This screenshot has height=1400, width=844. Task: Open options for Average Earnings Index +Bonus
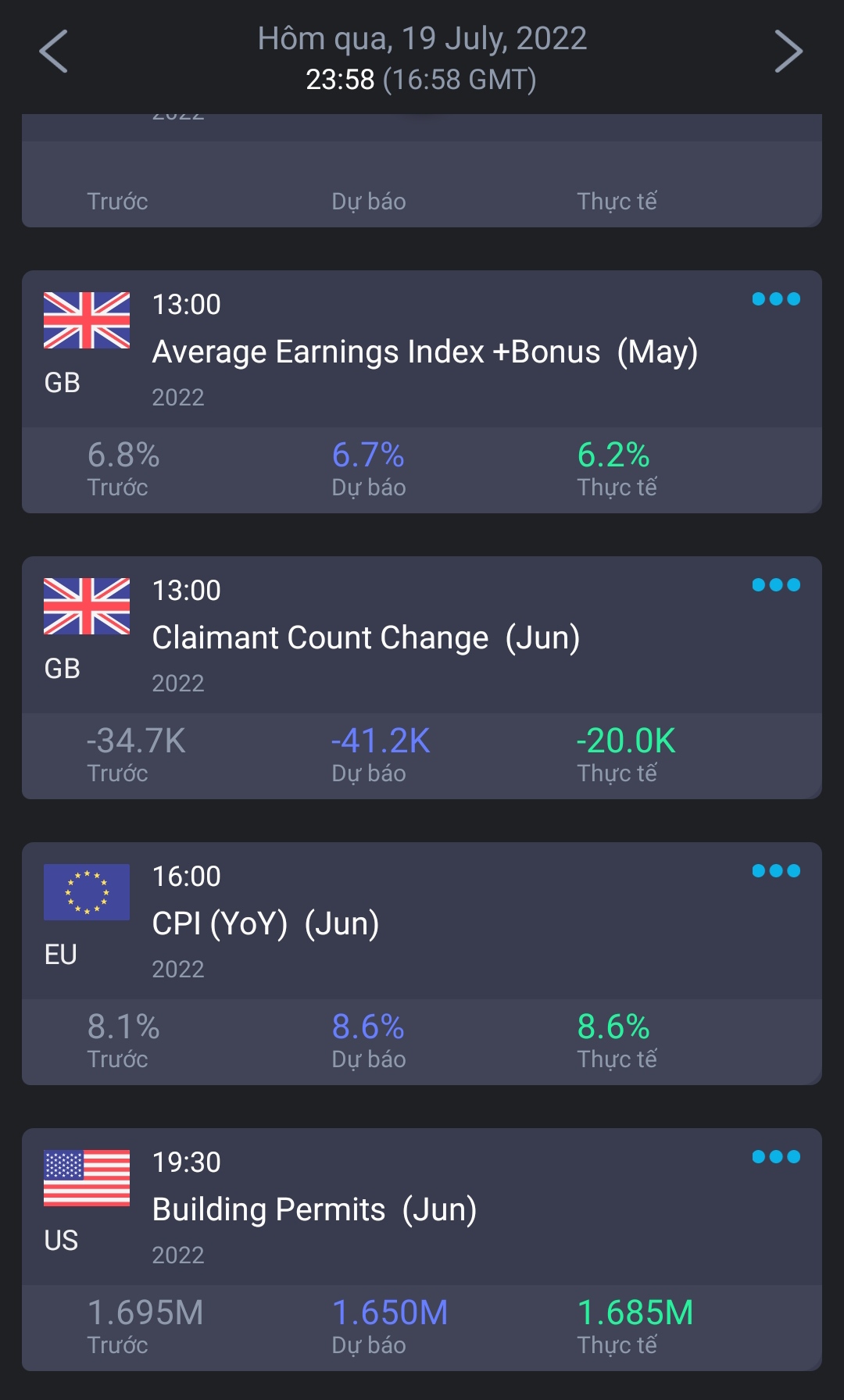pos(775,299)
